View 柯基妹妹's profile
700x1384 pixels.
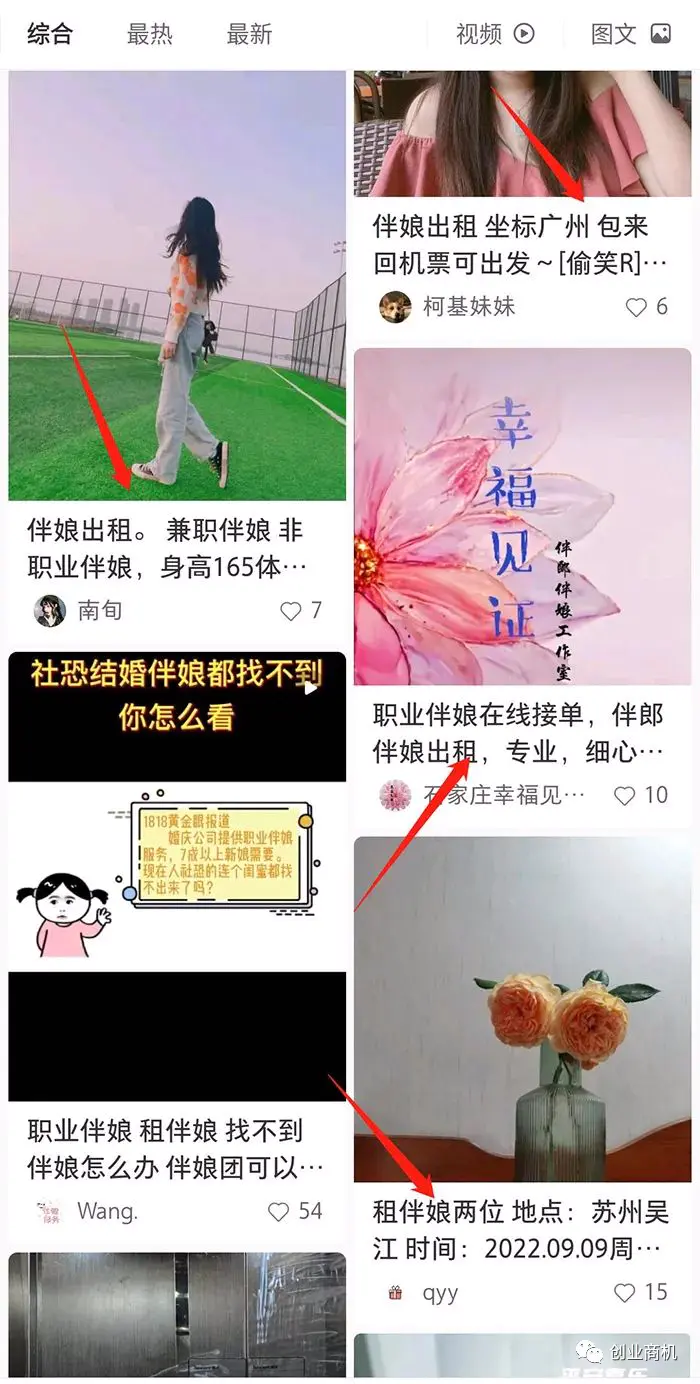[396, 307]
